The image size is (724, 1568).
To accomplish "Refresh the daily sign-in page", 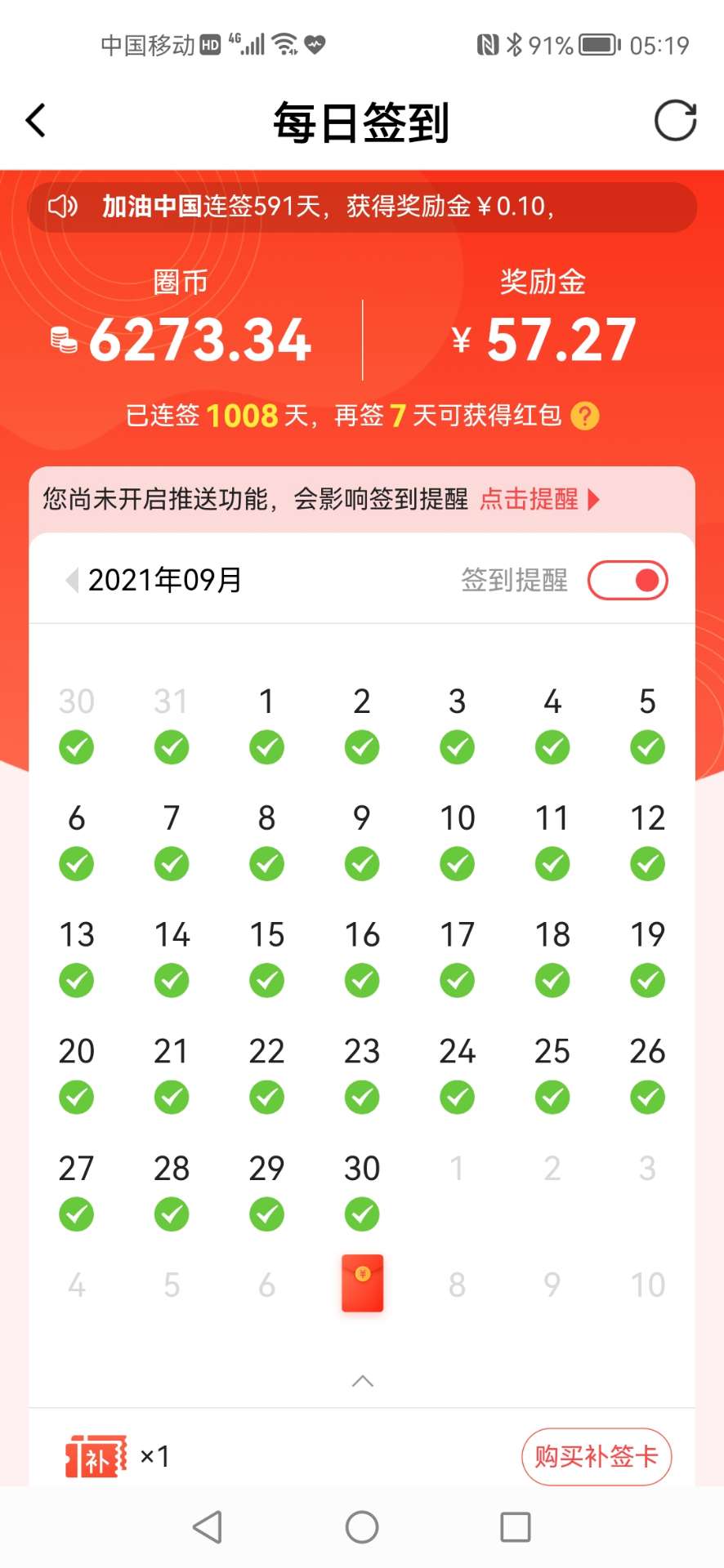I will click(675, 121).
